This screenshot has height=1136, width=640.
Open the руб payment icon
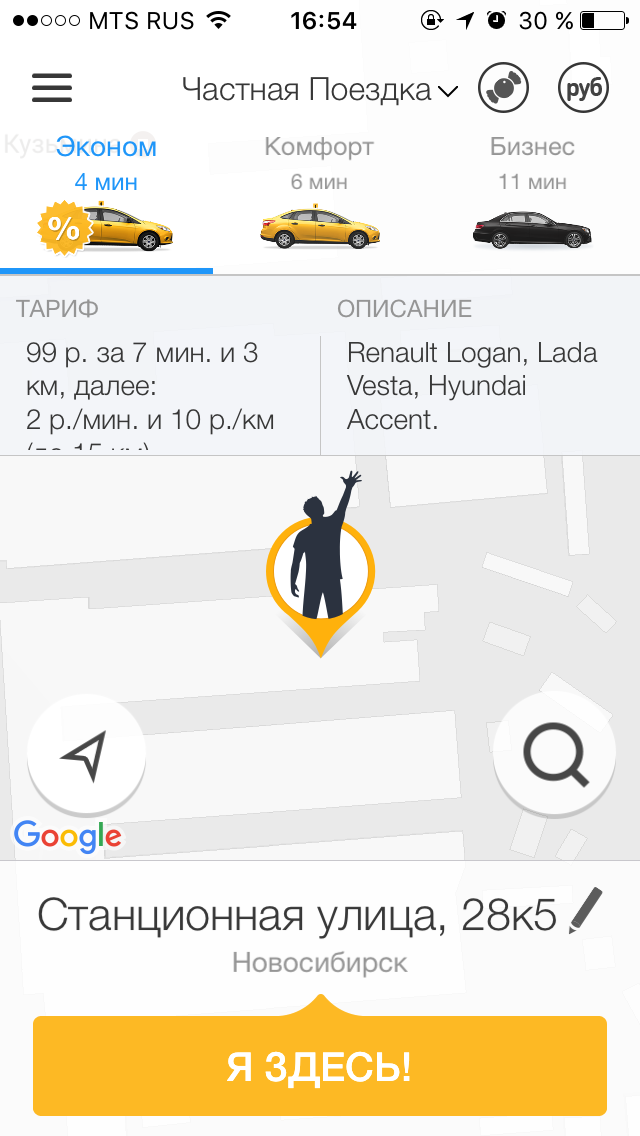coord(583,88)
